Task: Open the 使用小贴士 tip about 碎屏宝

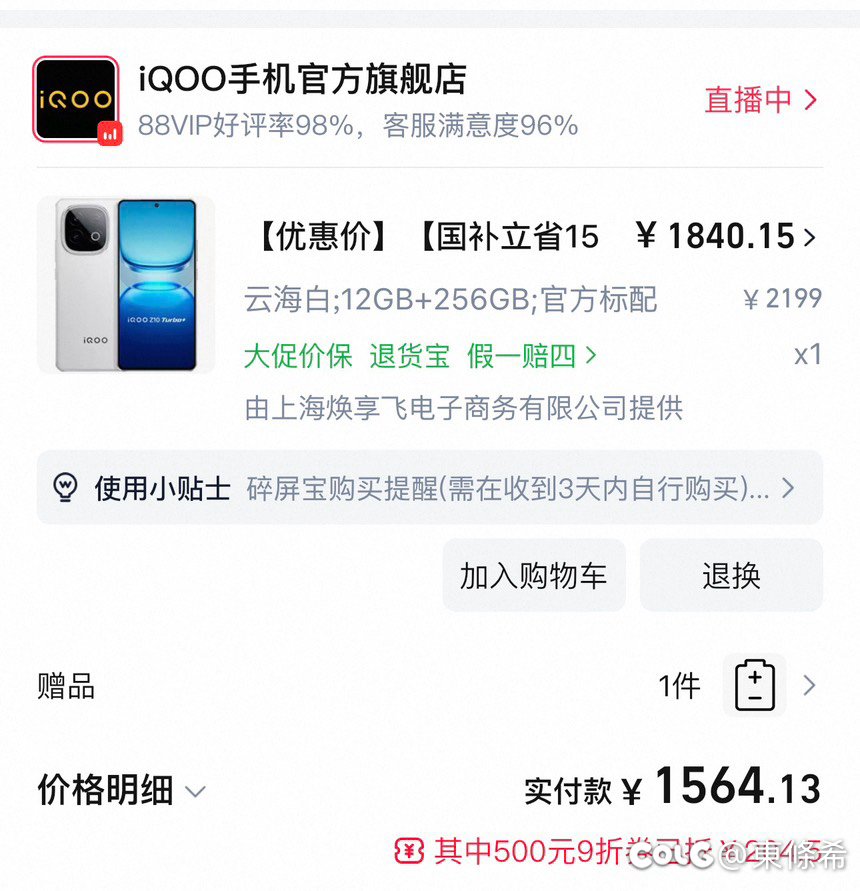Action: pos(430,488)
